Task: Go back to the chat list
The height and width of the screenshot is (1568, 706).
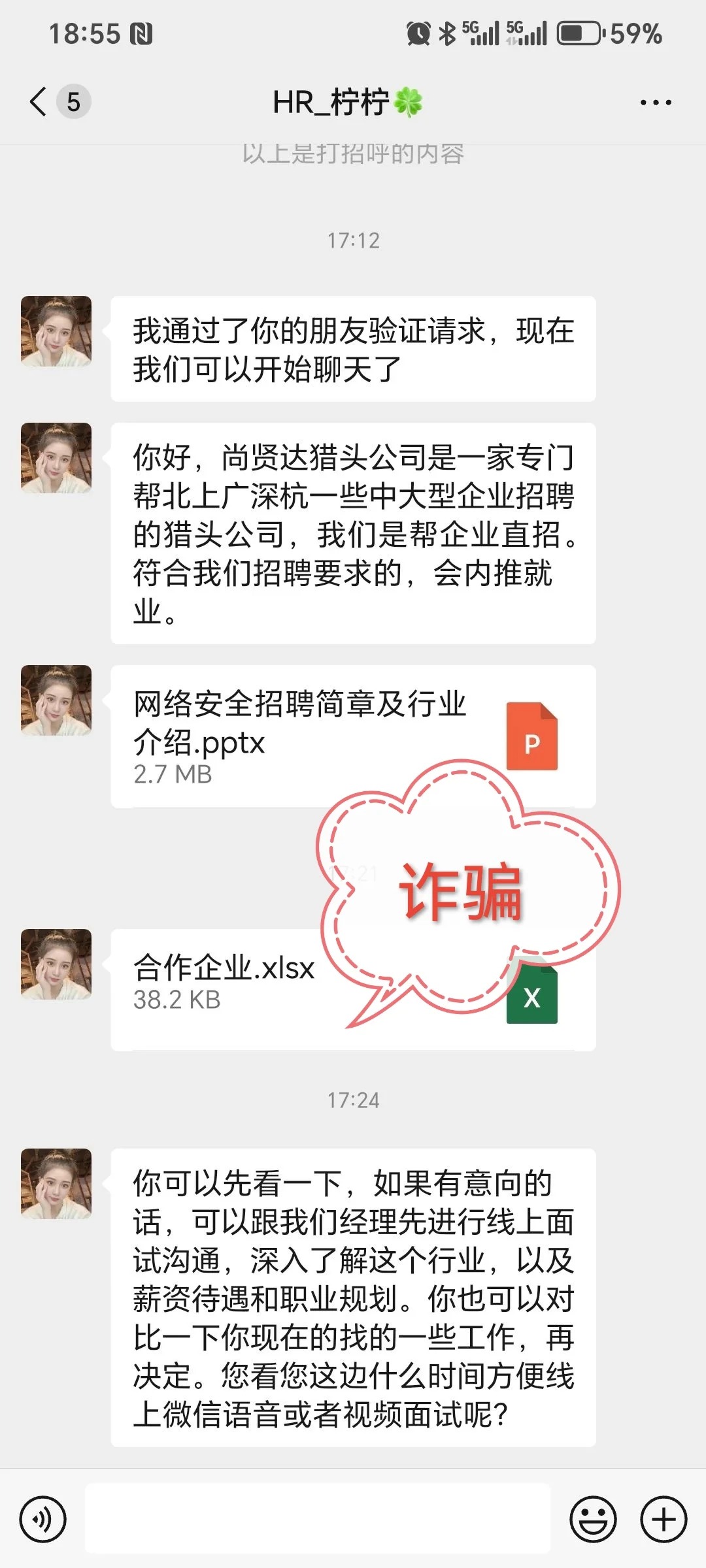Action: pyautogui.click(x=39, y=102)
